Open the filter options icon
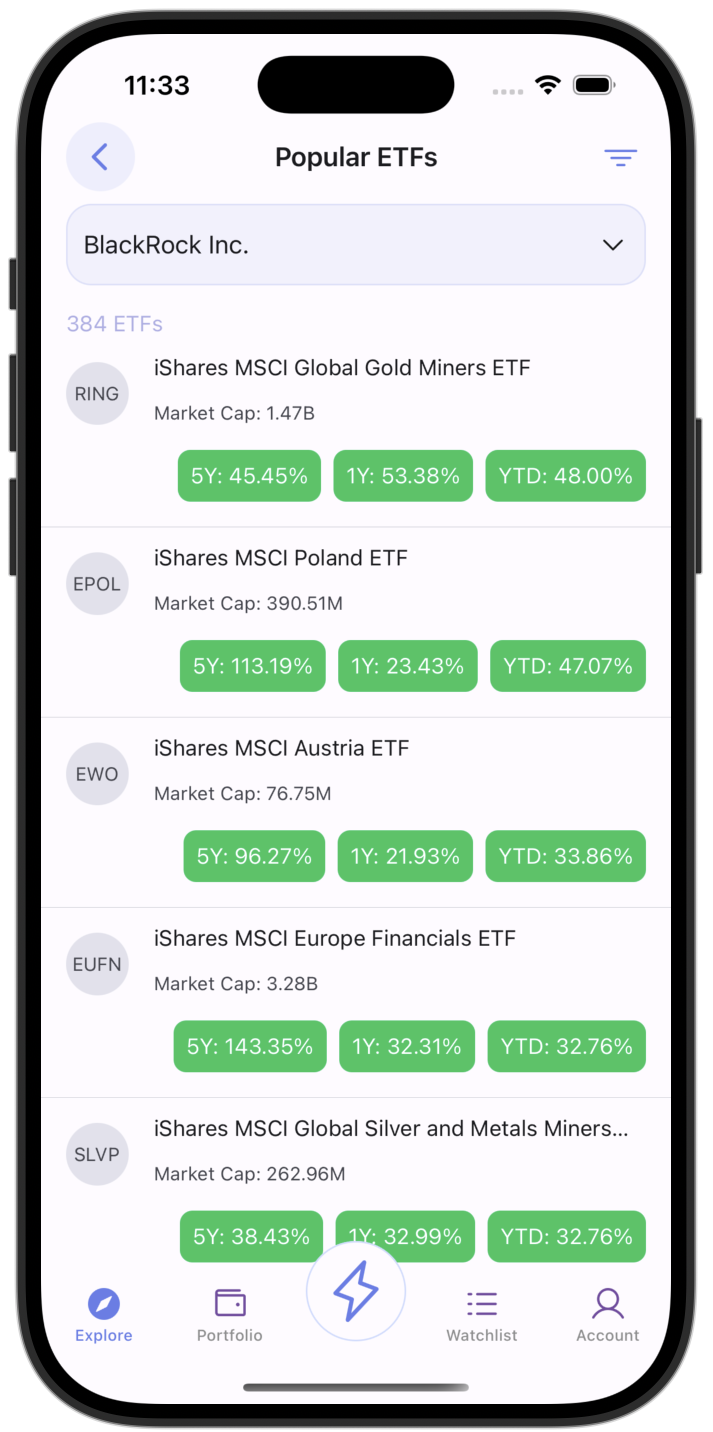 pos(620,158)
